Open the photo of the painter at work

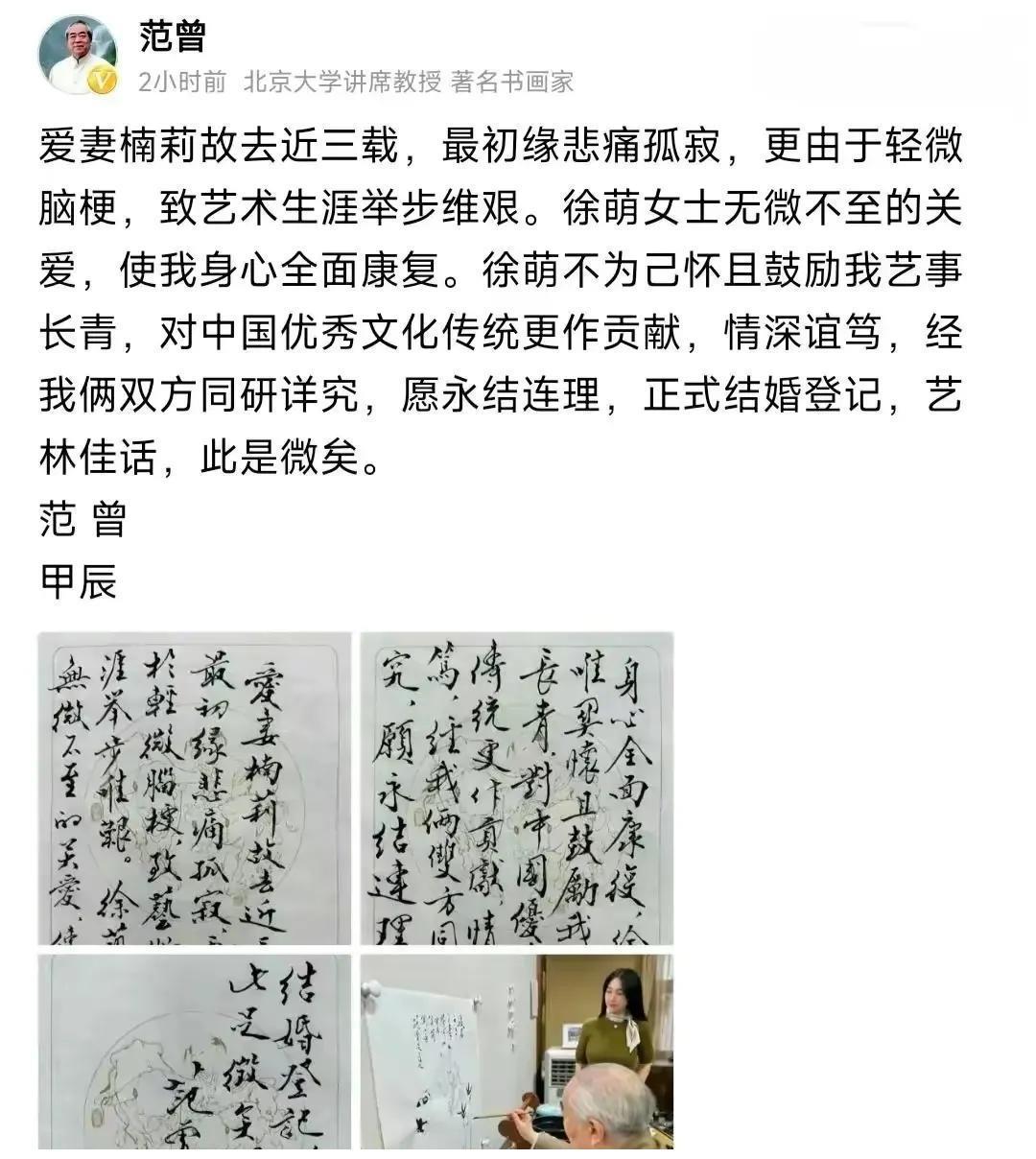517,1051
